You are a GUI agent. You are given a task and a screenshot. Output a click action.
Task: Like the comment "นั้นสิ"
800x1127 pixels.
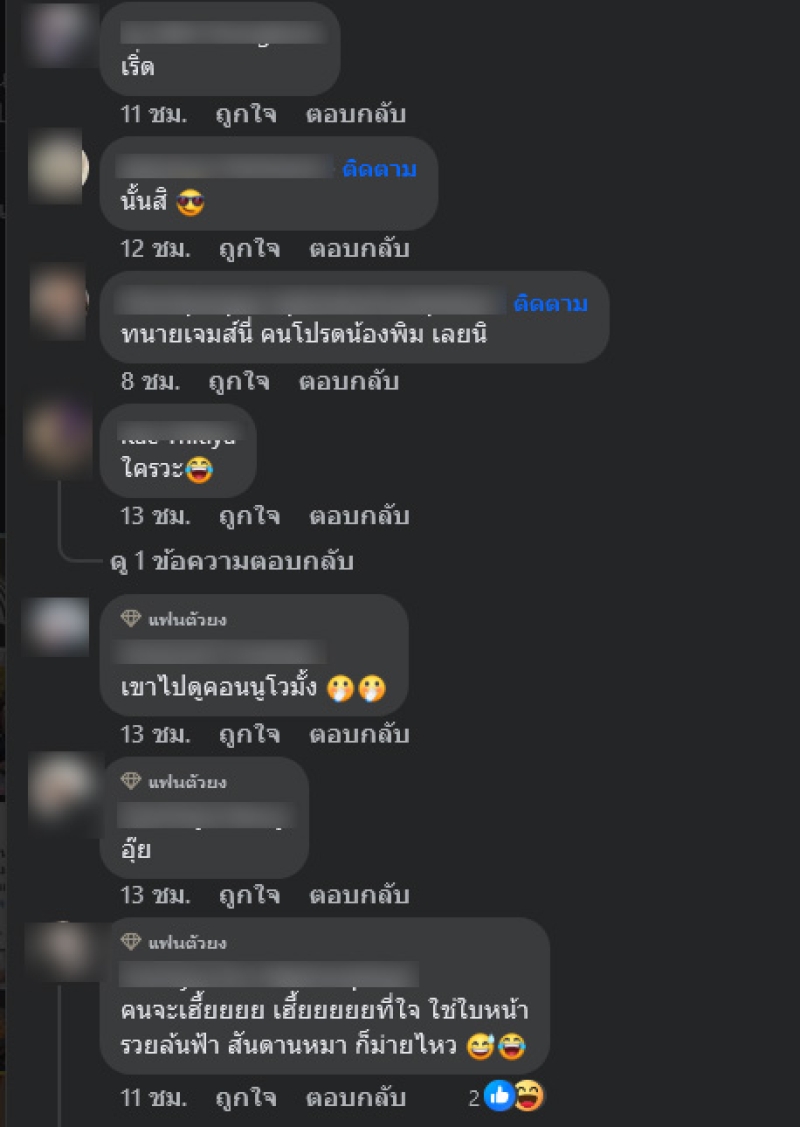[247, 249]
